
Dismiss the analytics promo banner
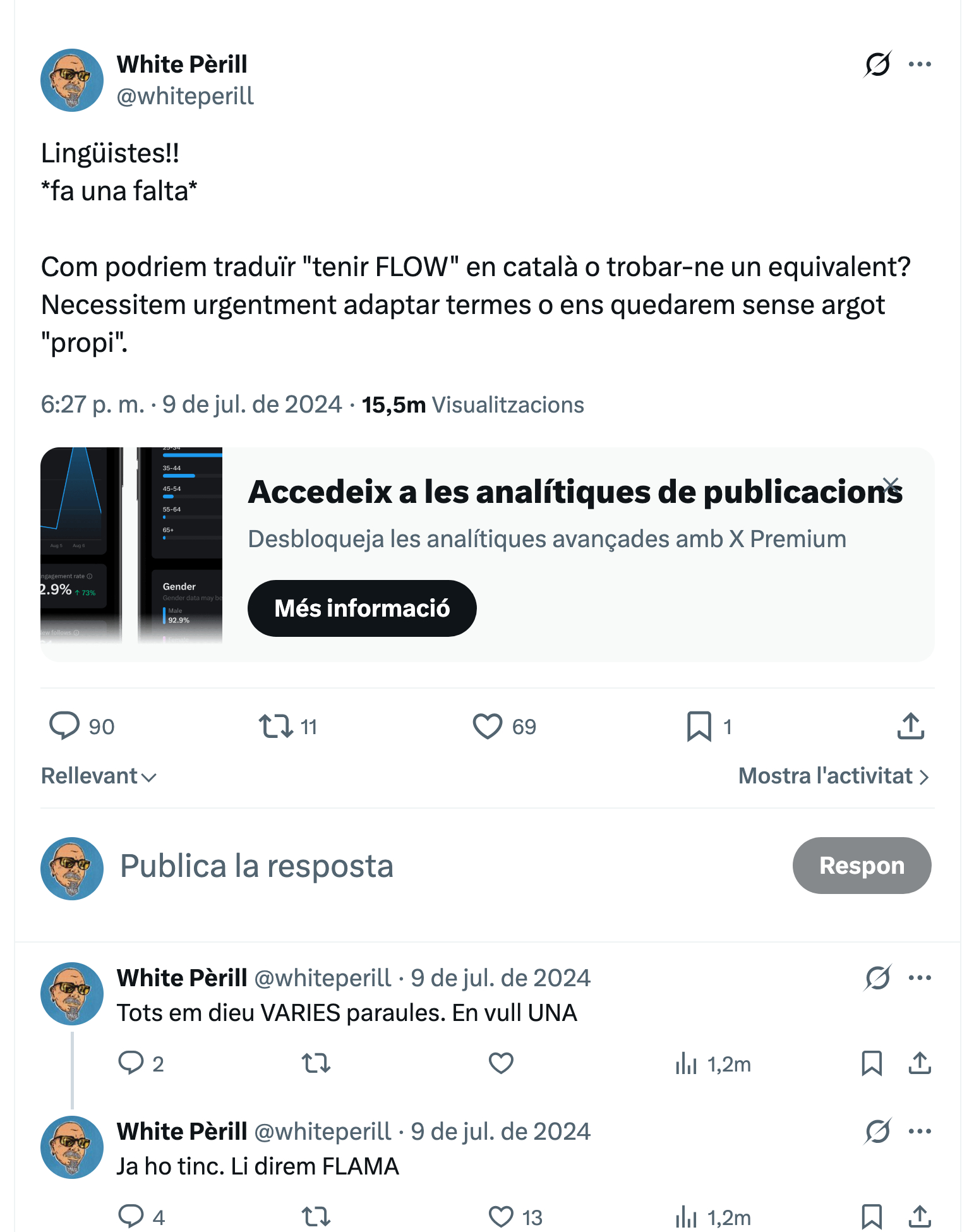pos(891,485)
